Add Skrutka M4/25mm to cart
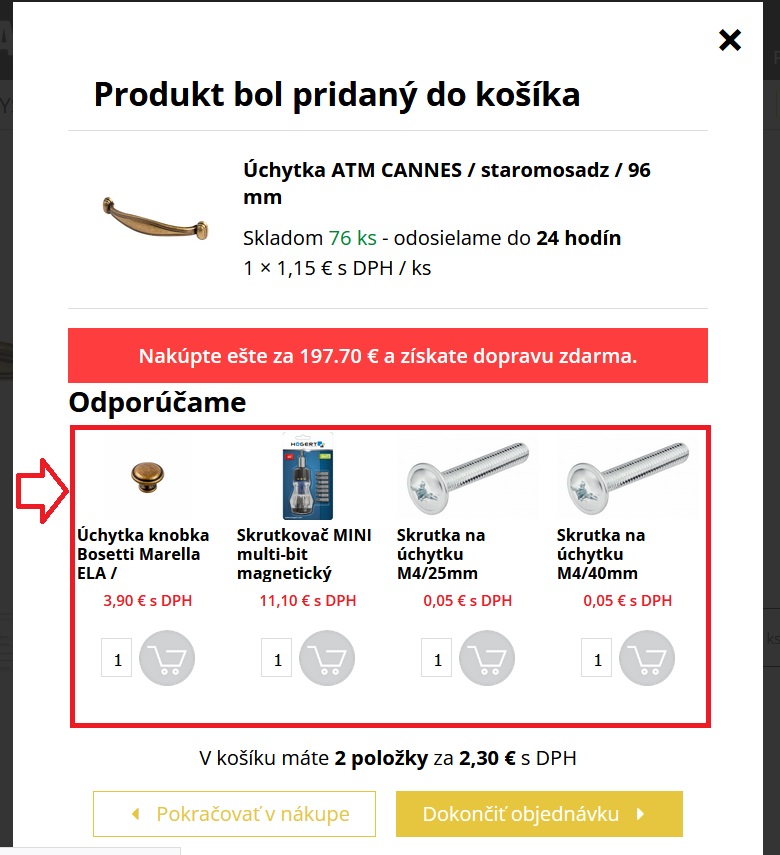 pyautogui.click(x=487, y=659)
